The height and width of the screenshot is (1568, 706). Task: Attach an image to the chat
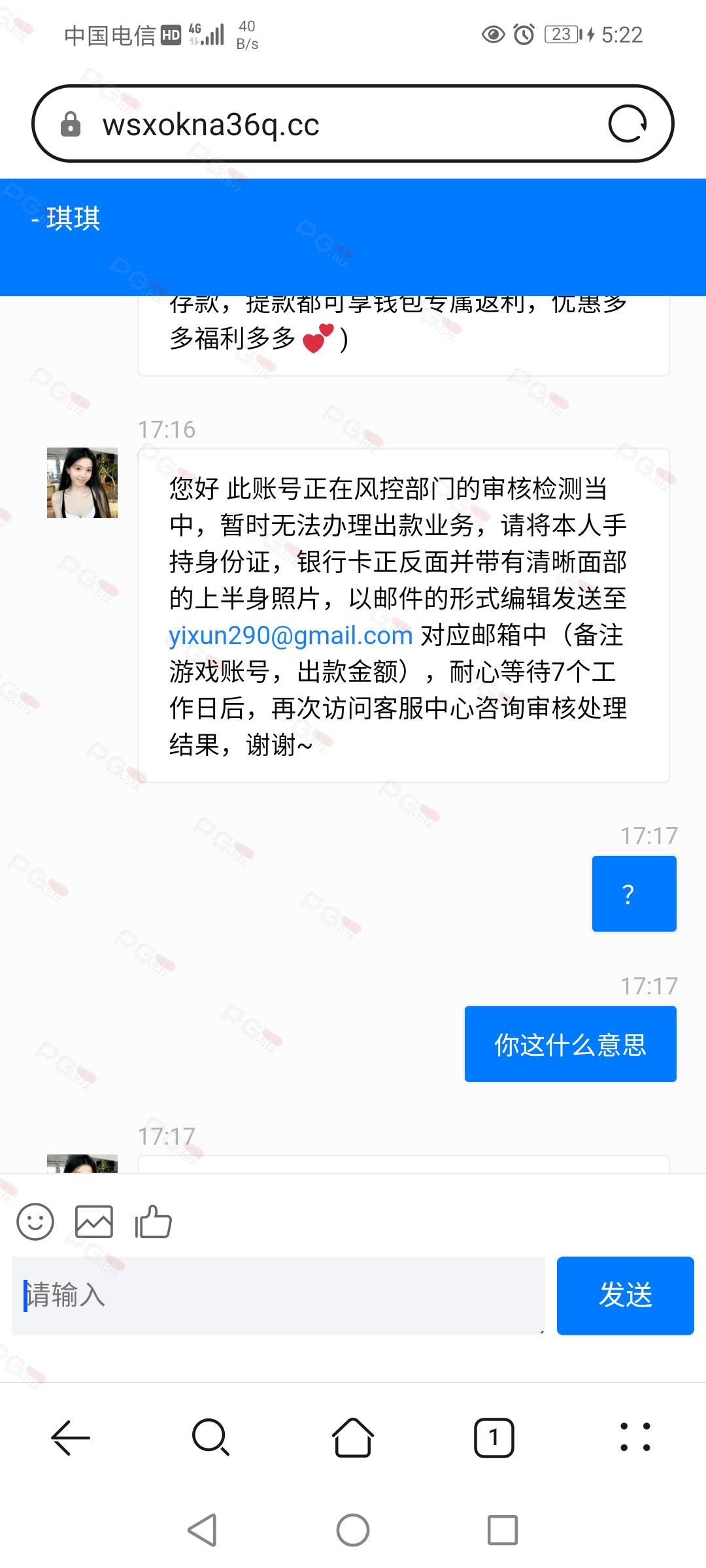tap(94, 1222)
